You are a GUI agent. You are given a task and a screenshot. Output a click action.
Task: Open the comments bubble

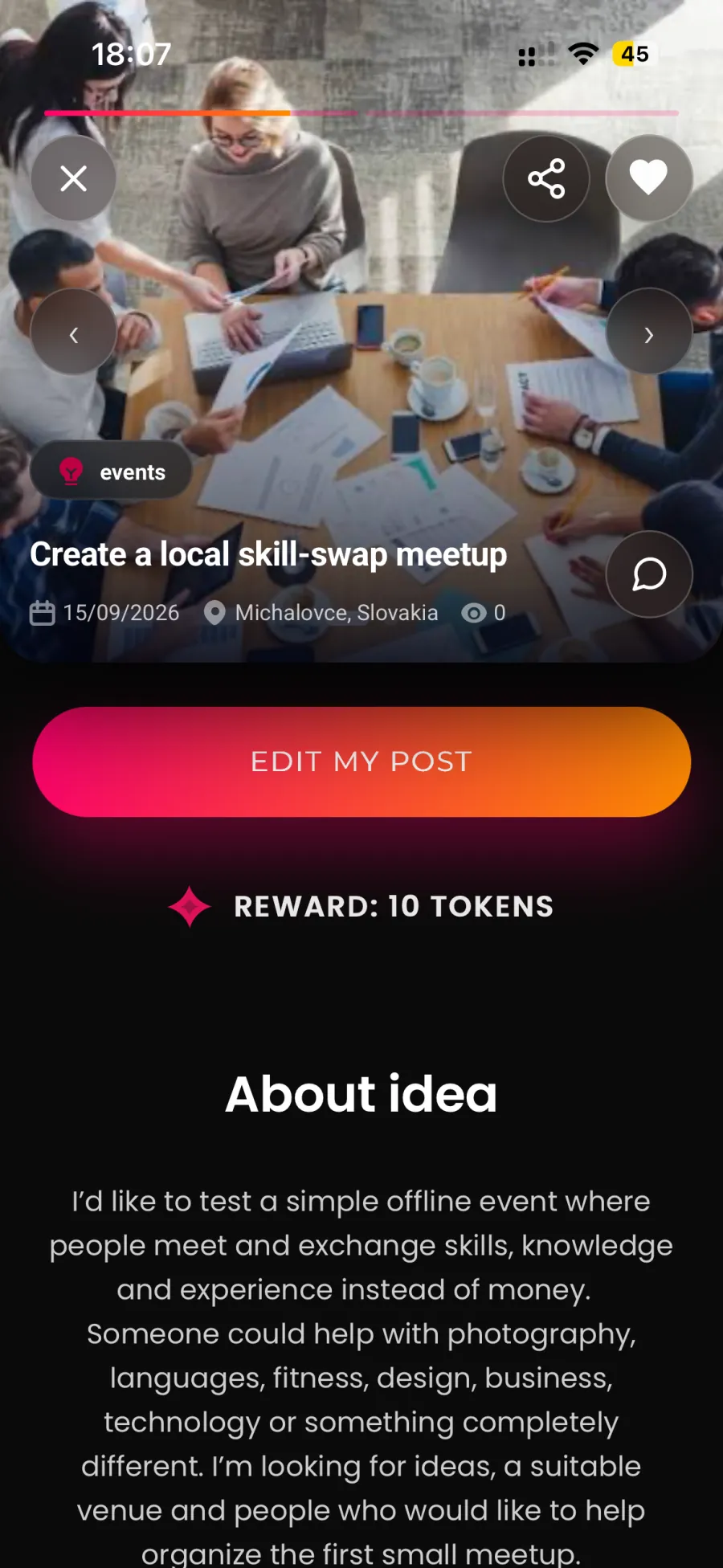click(x=649, y=574)
